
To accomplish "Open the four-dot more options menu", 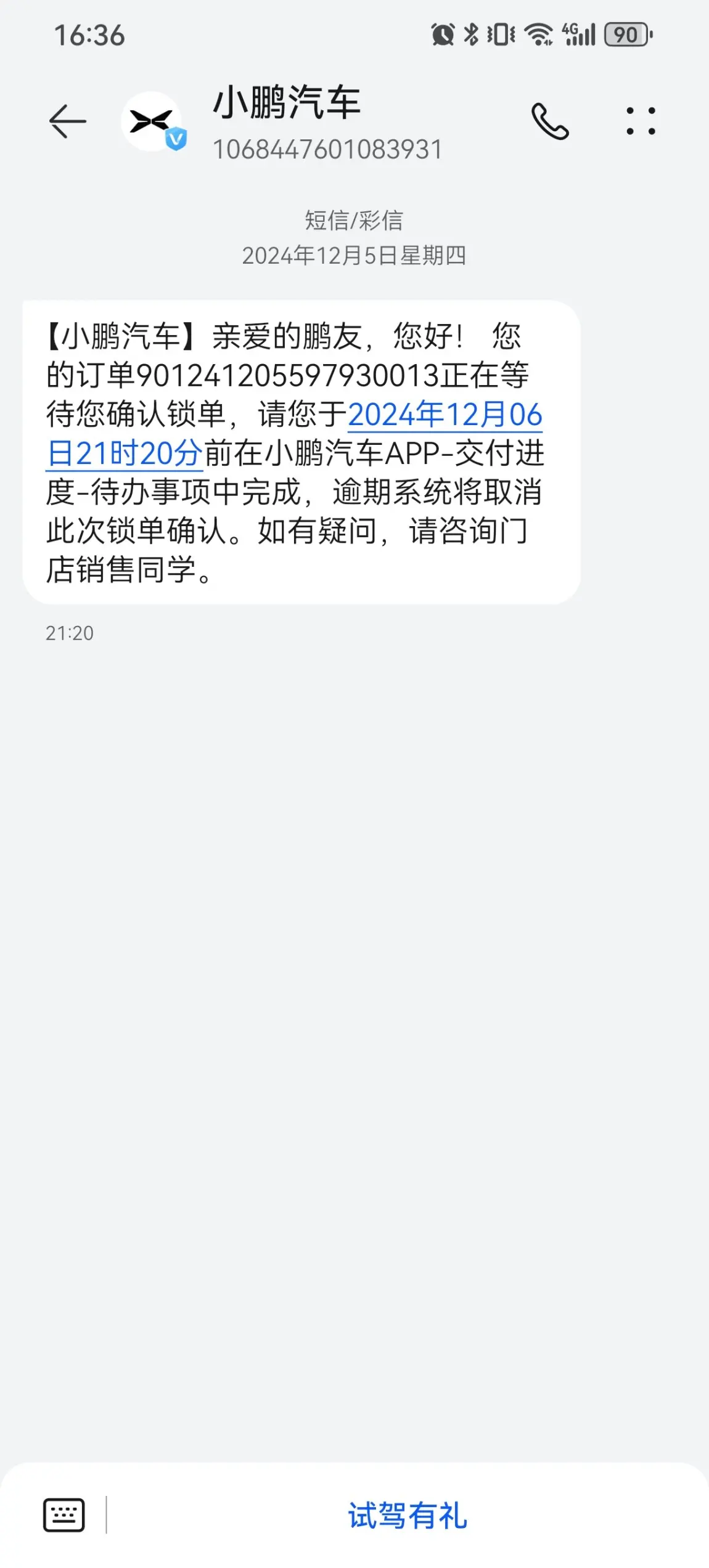I will click(x=641, y=121).
